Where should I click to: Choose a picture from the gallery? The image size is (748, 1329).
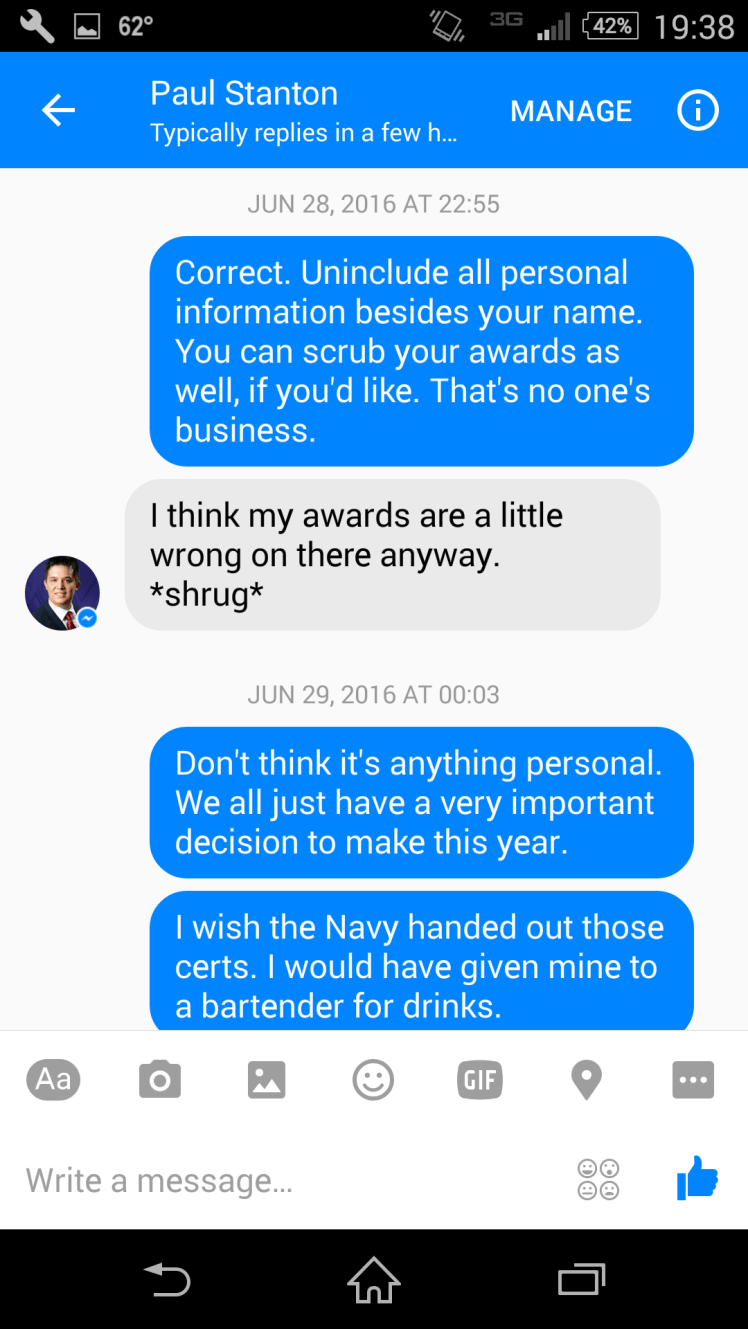click(x=266, y=1080)
